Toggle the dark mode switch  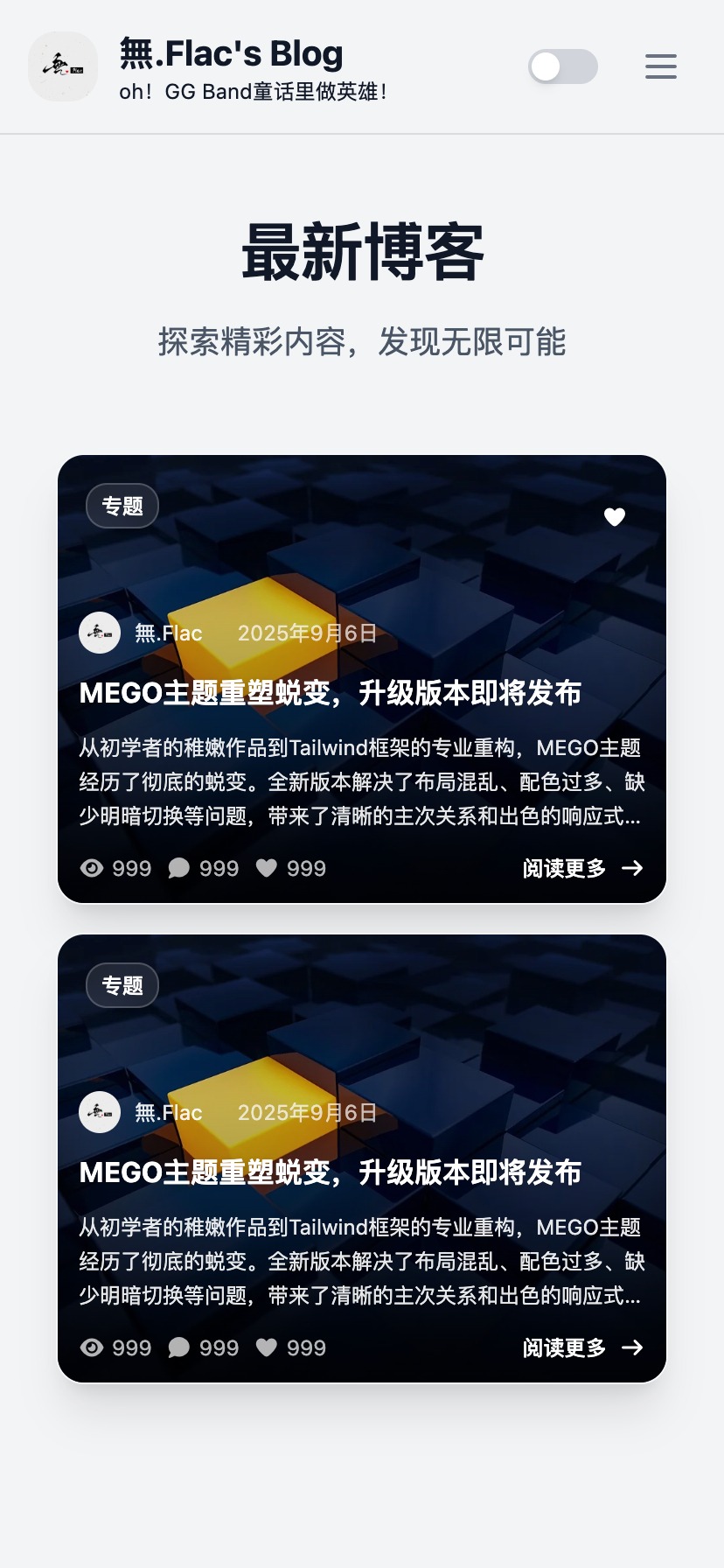pyautogui.click(x=562, y=66)
